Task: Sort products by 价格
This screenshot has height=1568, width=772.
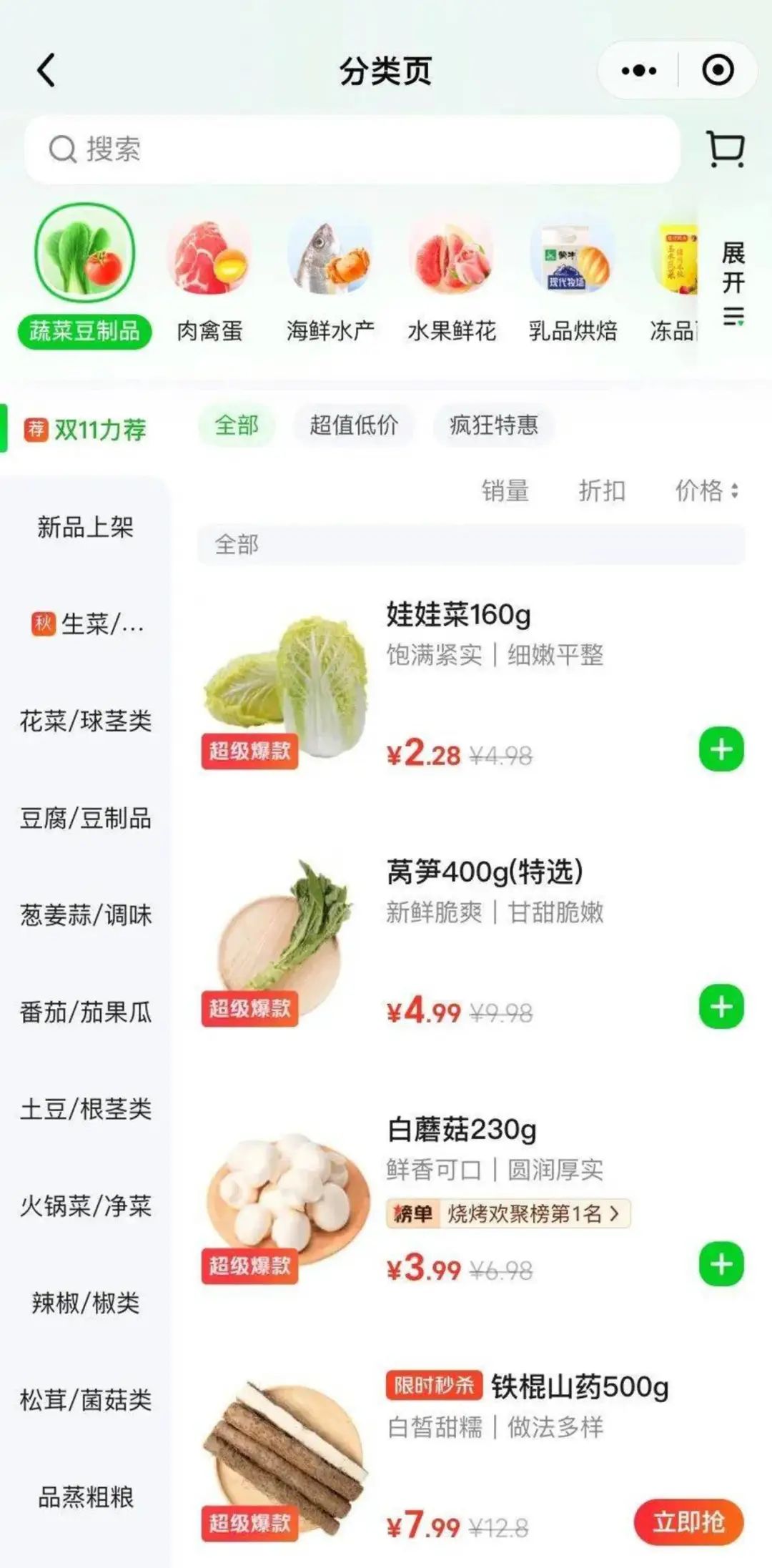Action: (706, 491)
